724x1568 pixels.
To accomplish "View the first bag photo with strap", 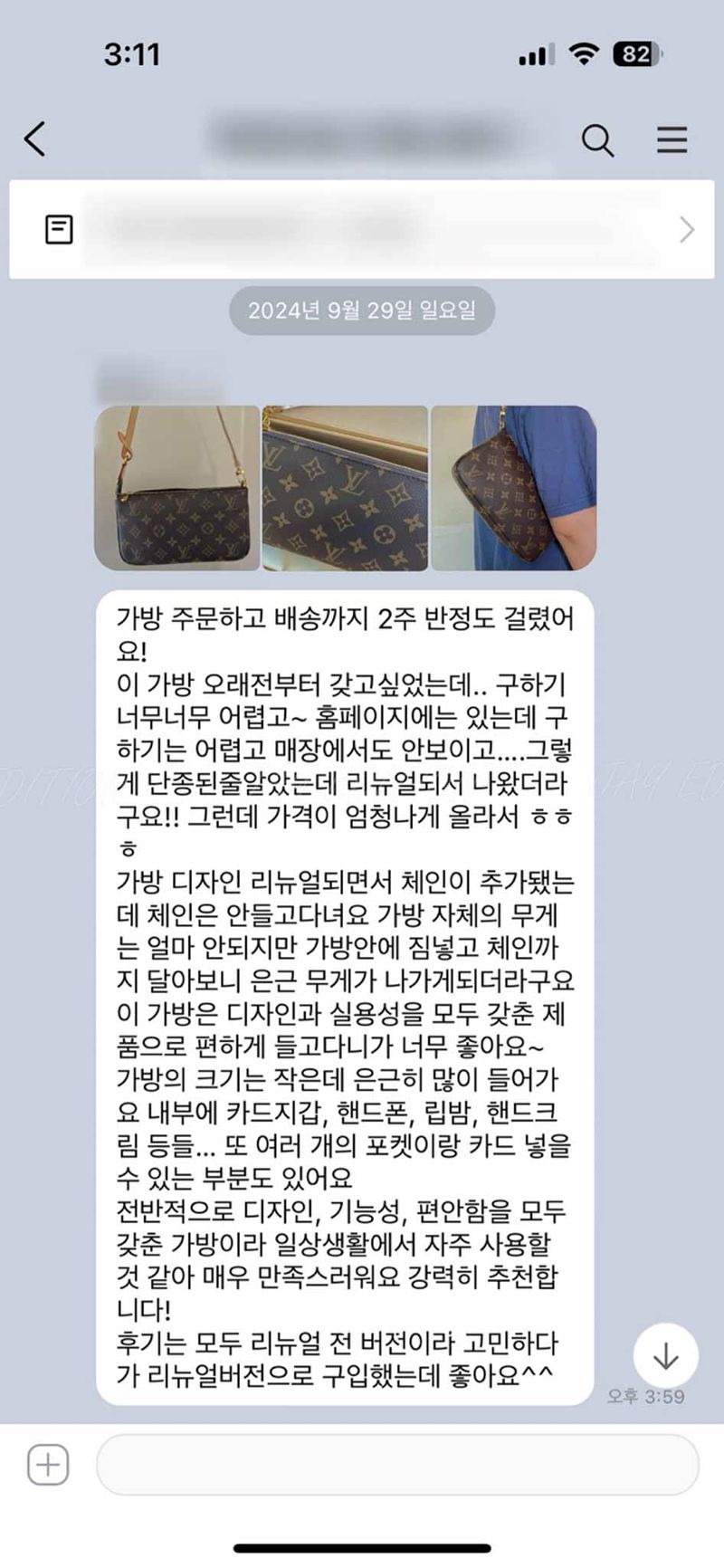I will [x=176, y=488].
